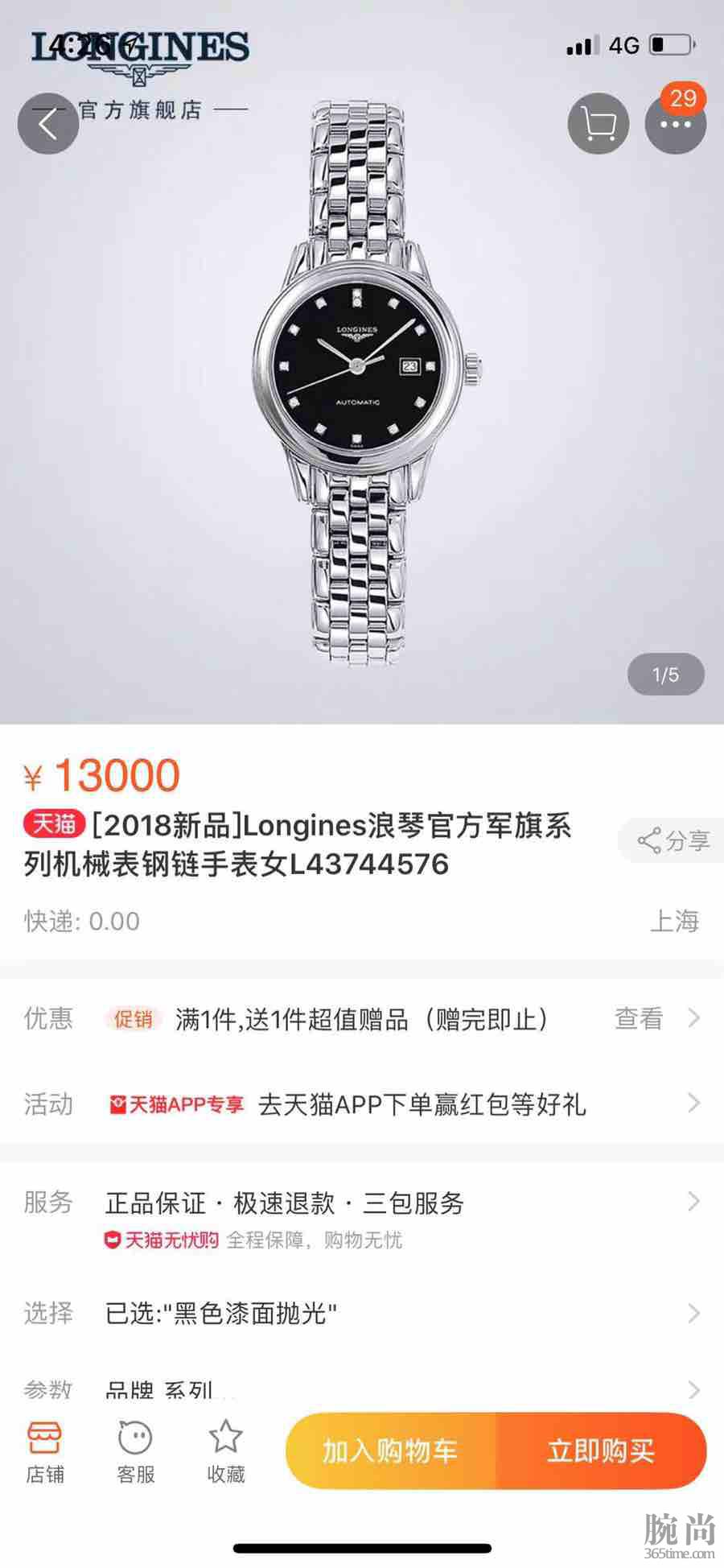Open the three-dot overflow menu

pos(675,125)
